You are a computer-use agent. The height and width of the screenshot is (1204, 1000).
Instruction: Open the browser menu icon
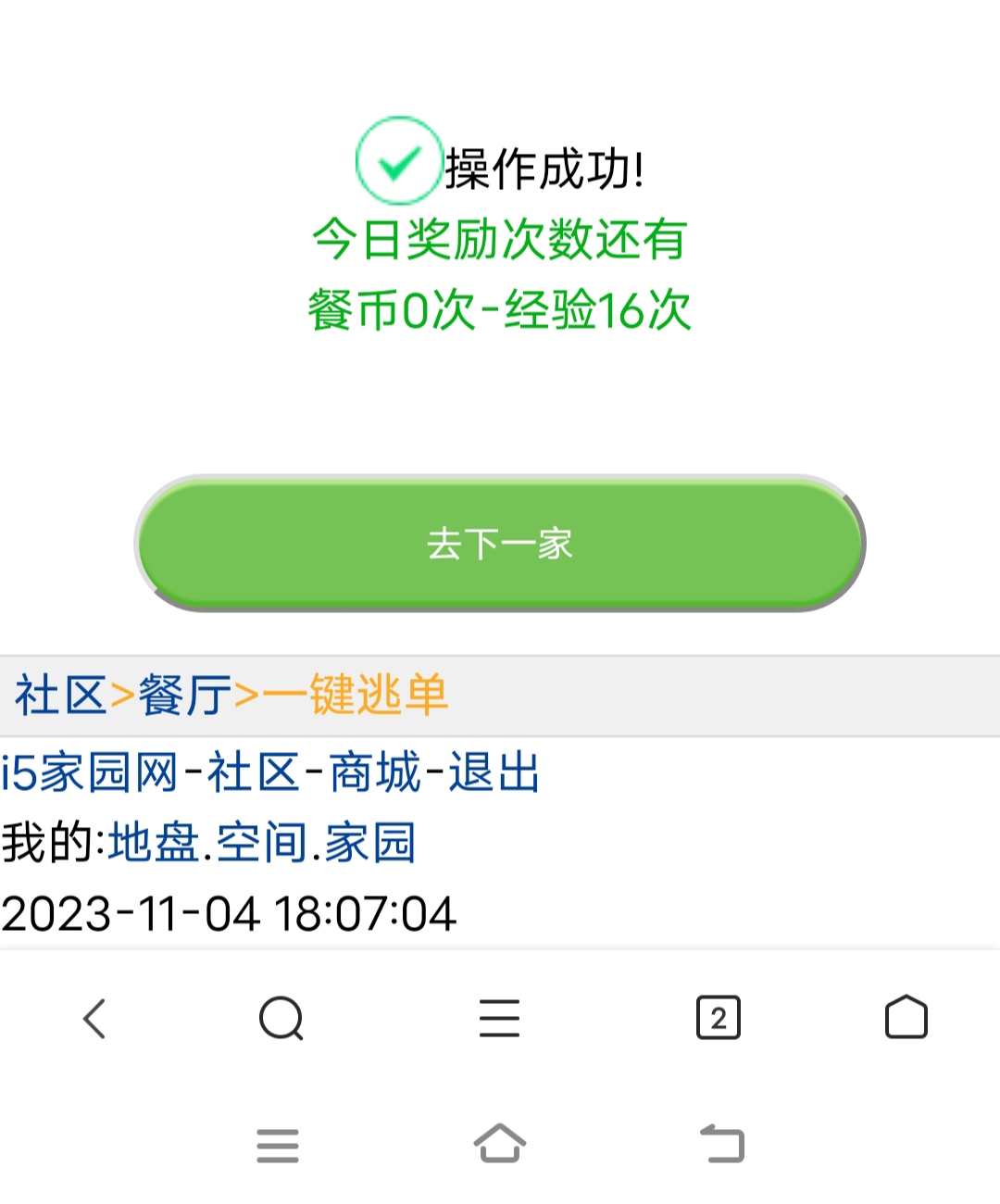coord(499,1019)
